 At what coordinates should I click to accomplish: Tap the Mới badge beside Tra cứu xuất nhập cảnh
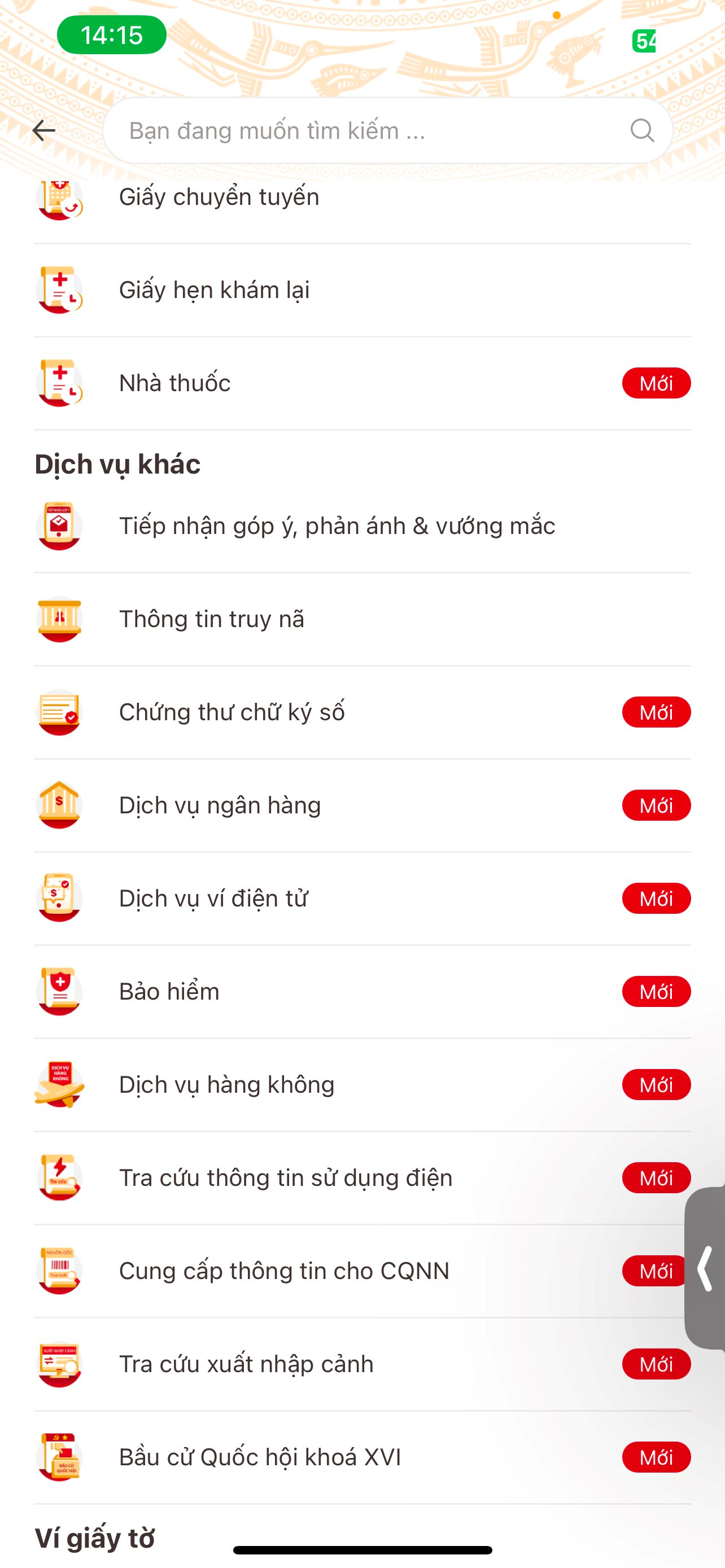656,1364
